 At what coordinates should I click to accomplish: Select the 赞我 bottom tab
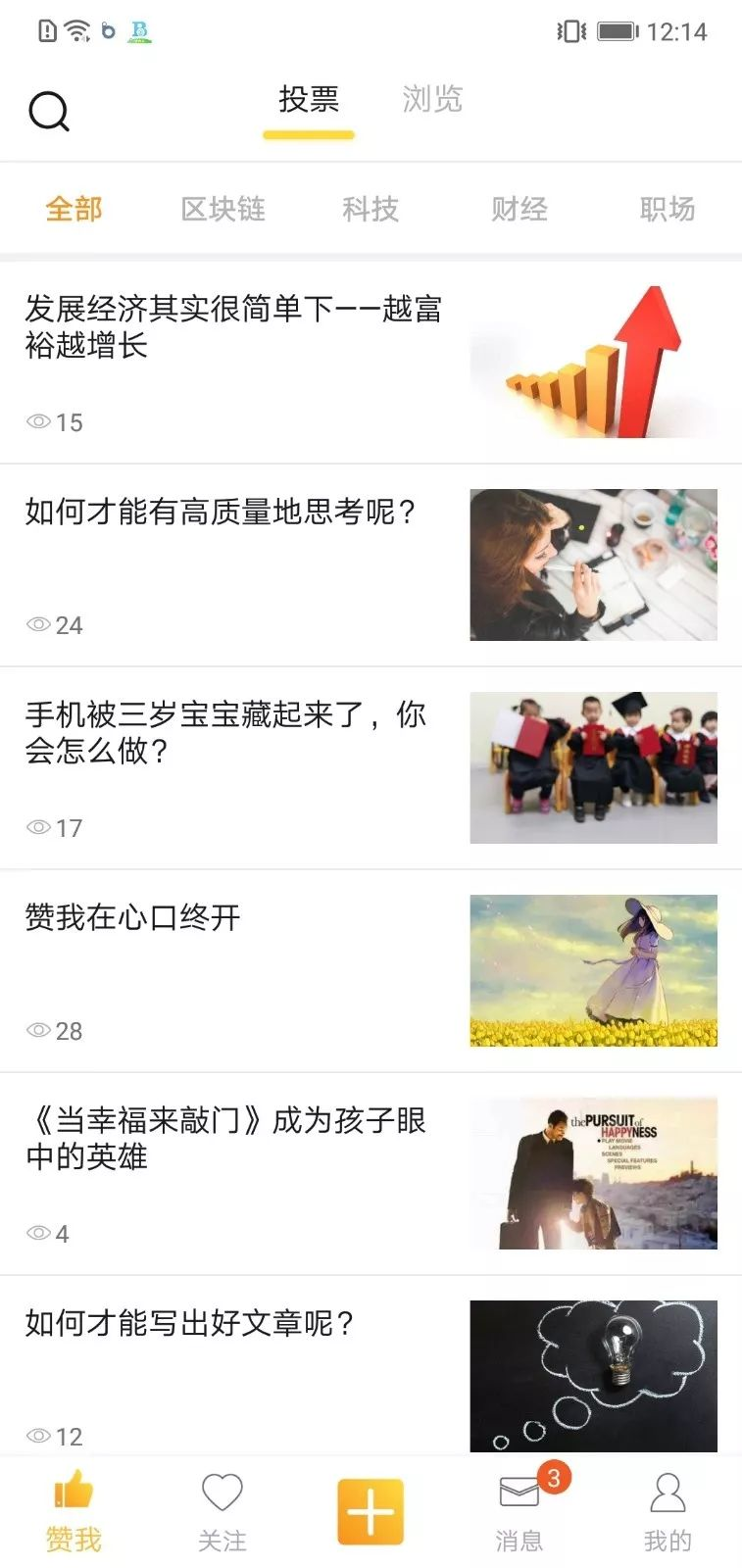[x=74, y=1512]
